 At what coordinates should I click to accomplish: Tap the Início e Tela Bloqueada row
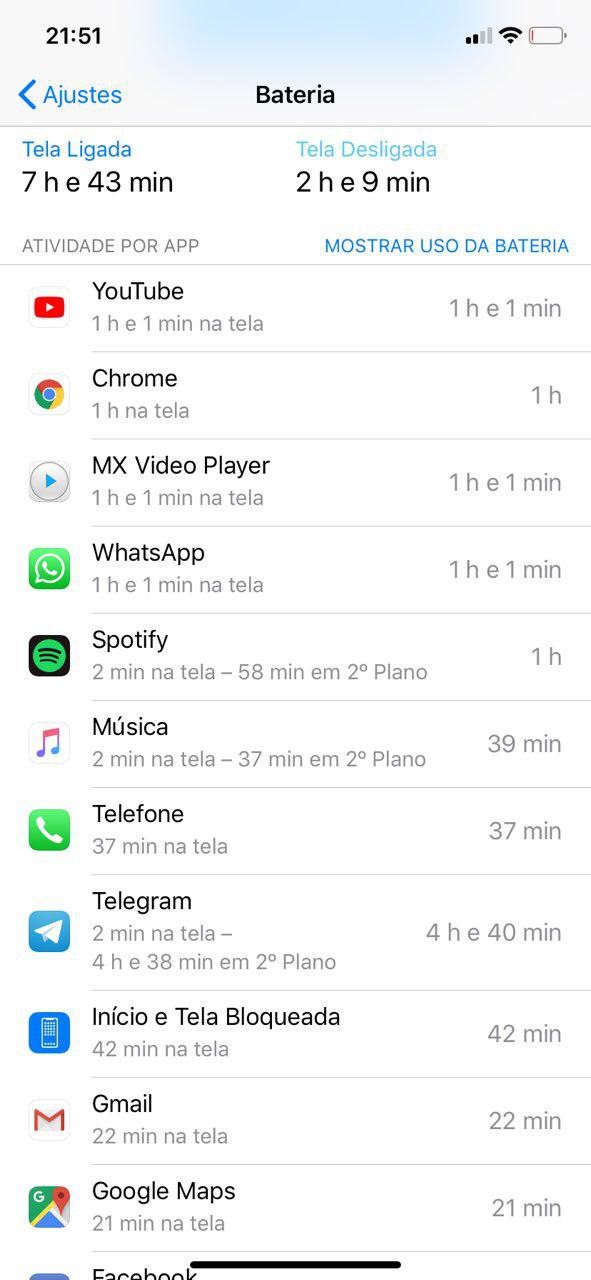click(295, 1033)
